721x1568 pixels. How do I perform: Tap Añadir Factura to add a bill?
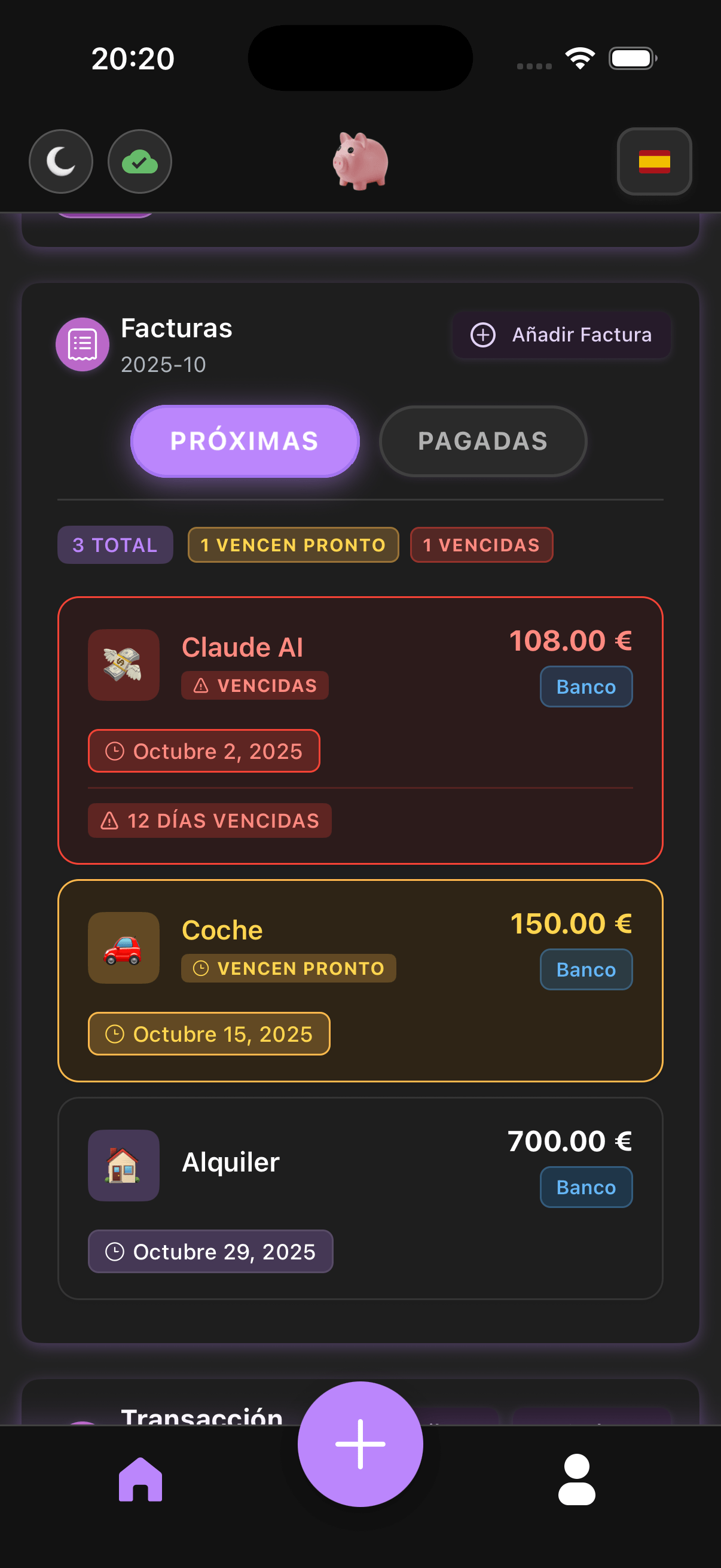coord(561,335)
